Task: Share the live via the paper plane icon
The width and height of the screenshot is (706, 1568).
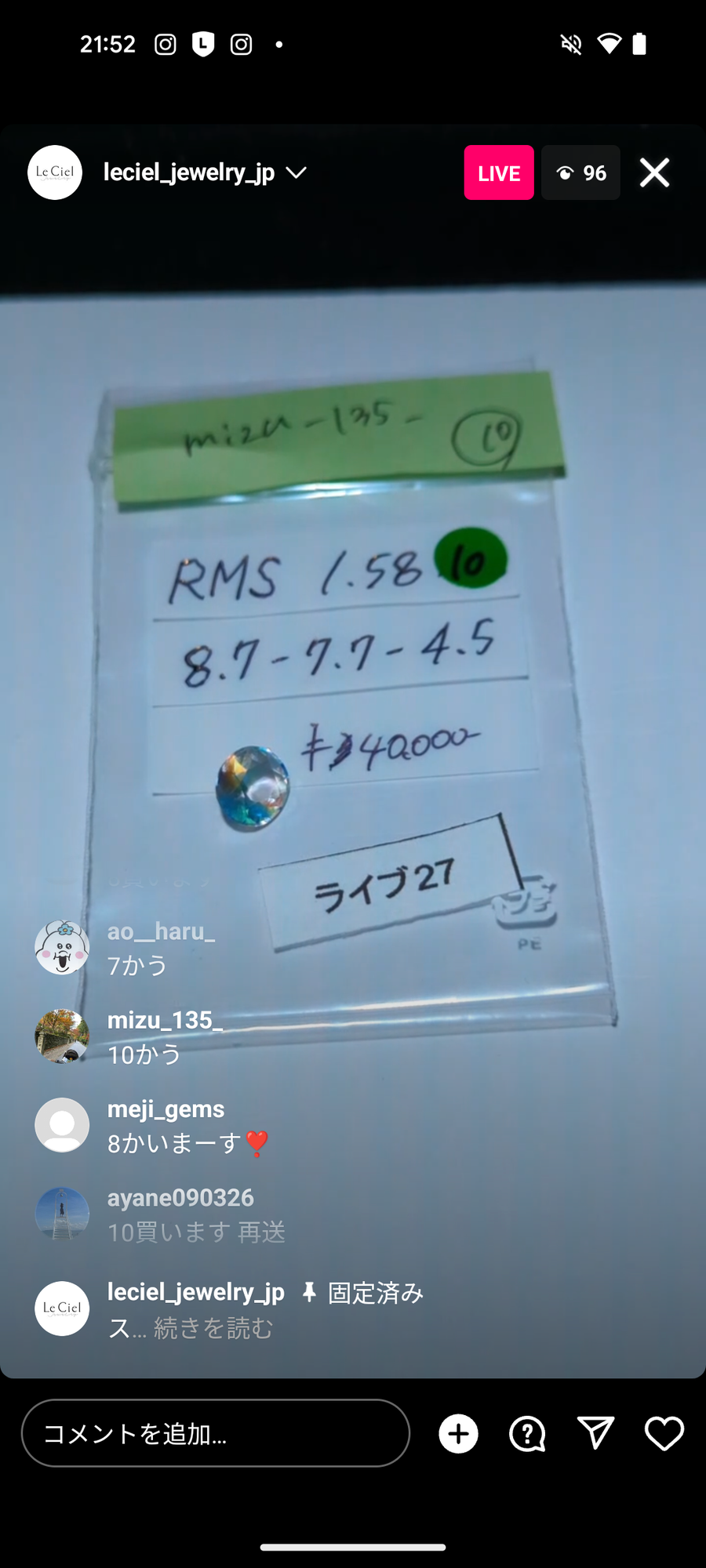Action: coord(595,1433)
